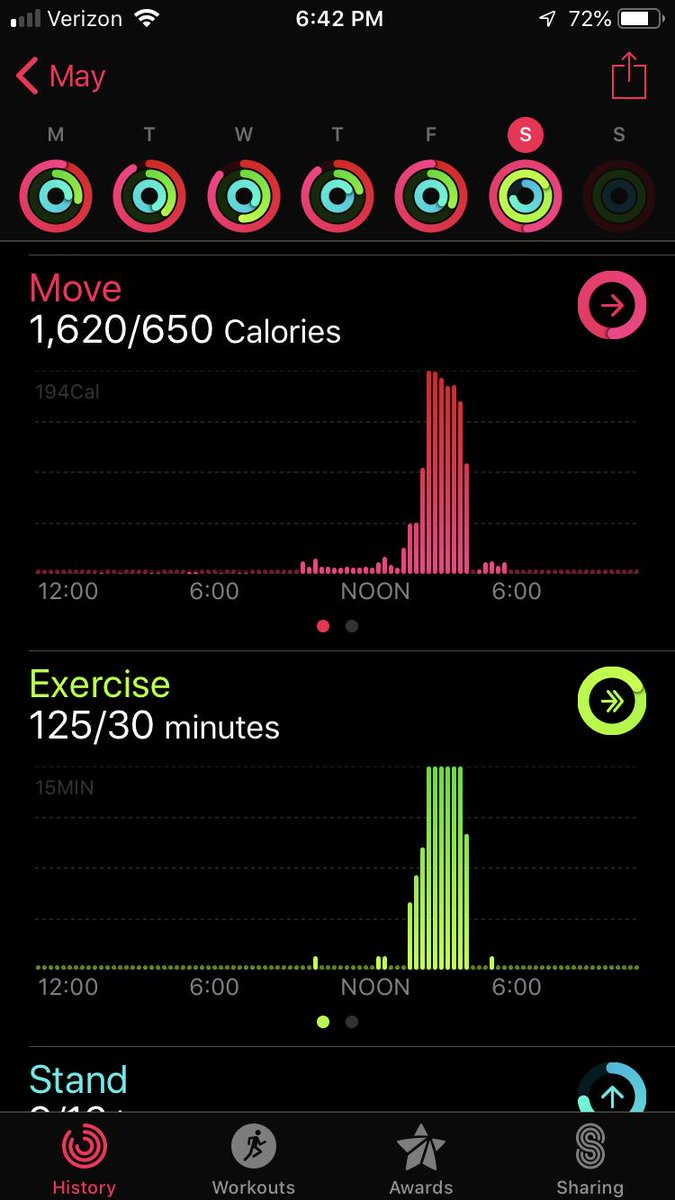Image resolution: width=675 pixels, height=1200 pixels.
Task: Switch to the Sharing tab
Action: point(589,1158)
